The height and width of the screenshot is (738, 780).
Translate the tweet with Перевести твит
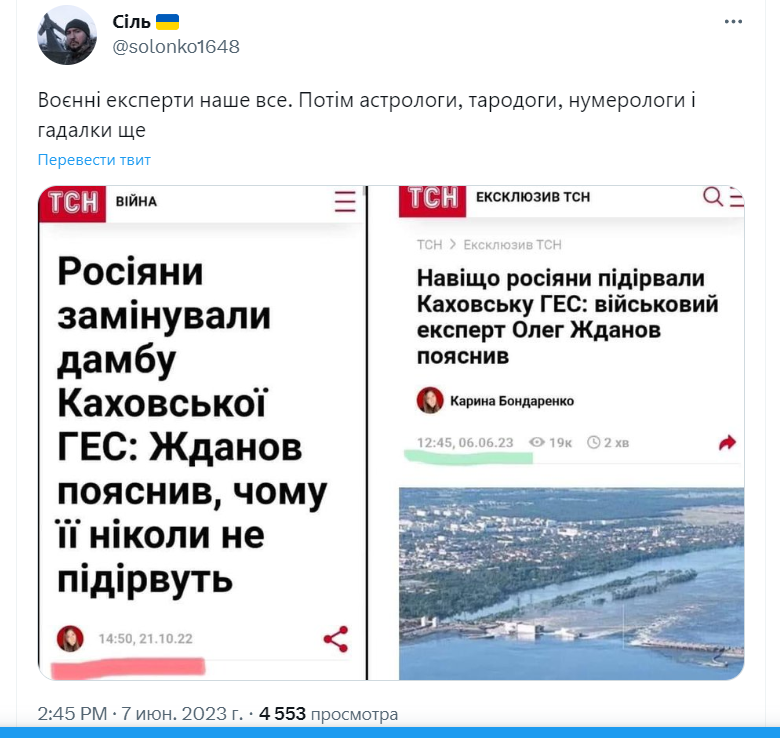(x=94, y=160)
